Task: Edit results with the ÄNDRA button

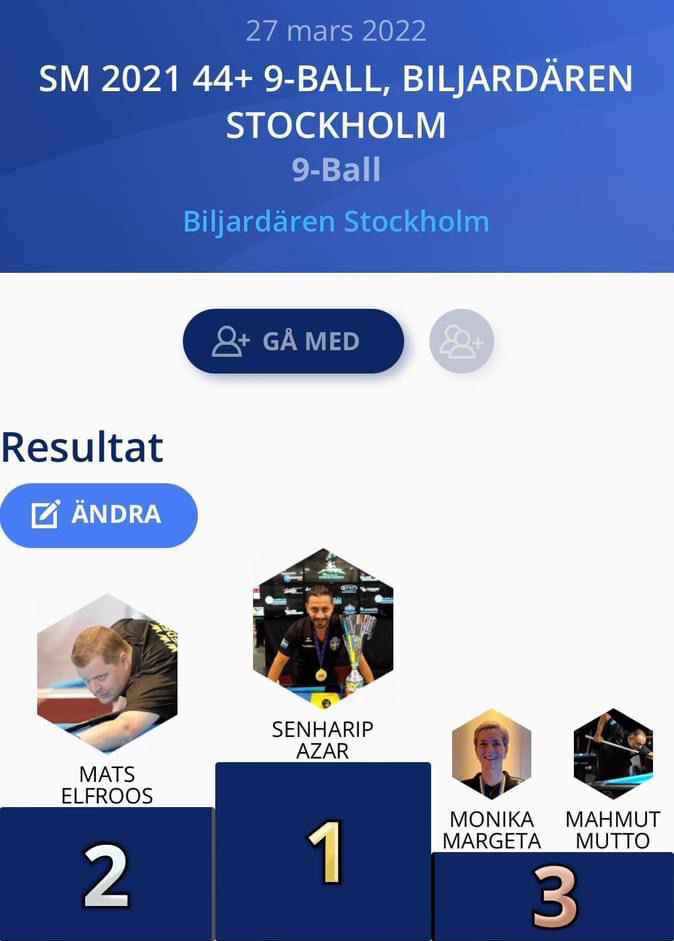Action: [x=99, y=515]
